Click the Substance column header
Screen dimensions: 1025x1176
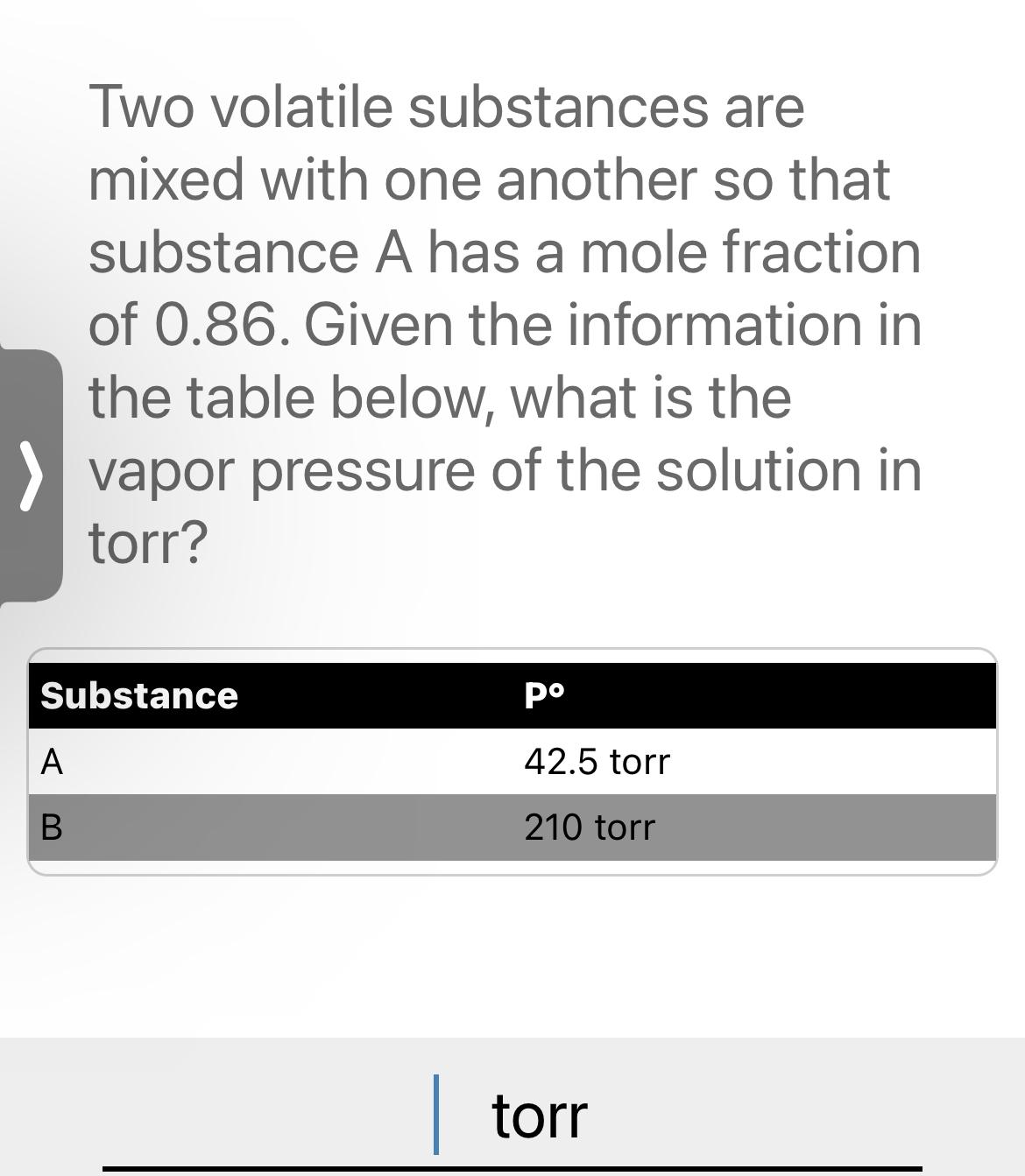click(138, 696)
